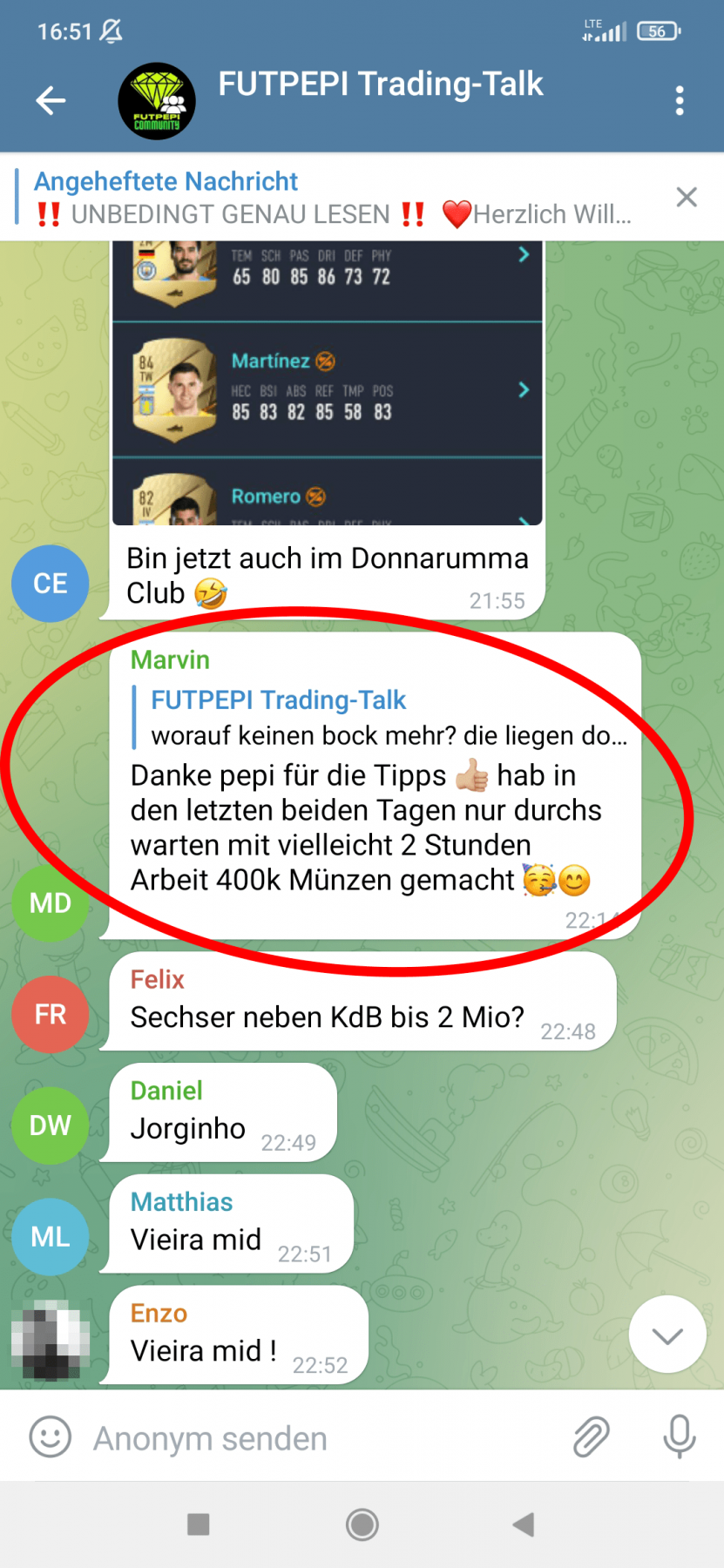Open the emoji picker
The image size is (724, 1568).
(51, 1437)
